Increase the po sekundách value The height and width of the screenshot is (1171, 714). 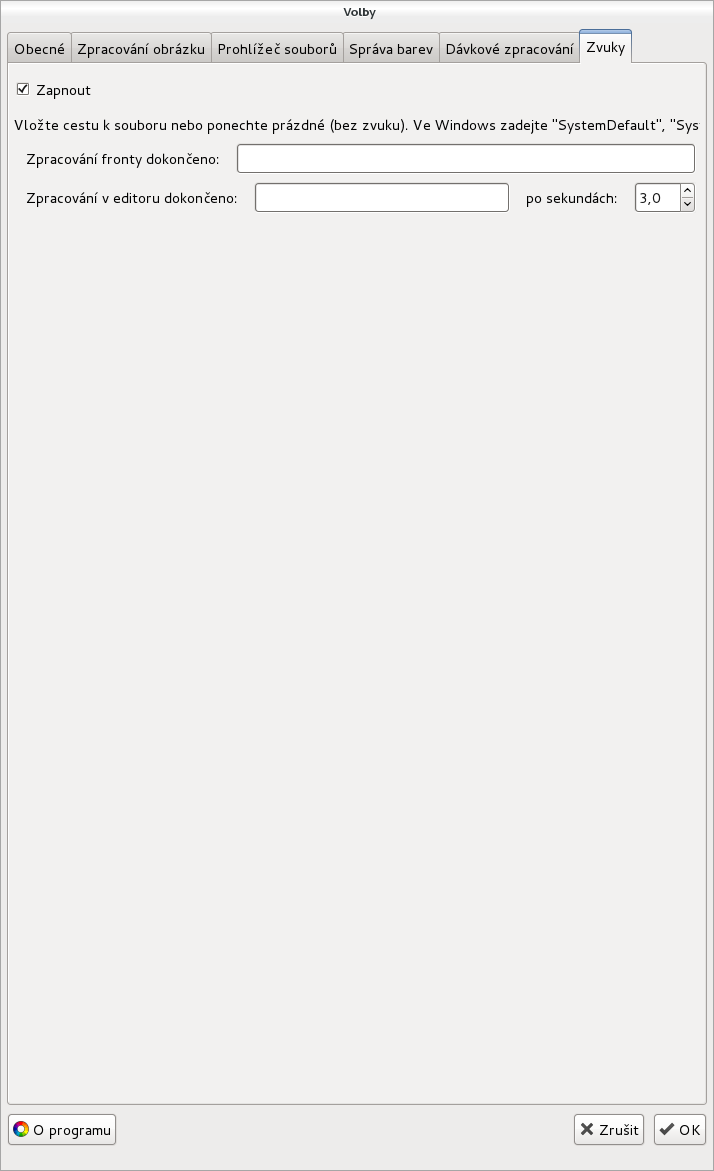687,191
